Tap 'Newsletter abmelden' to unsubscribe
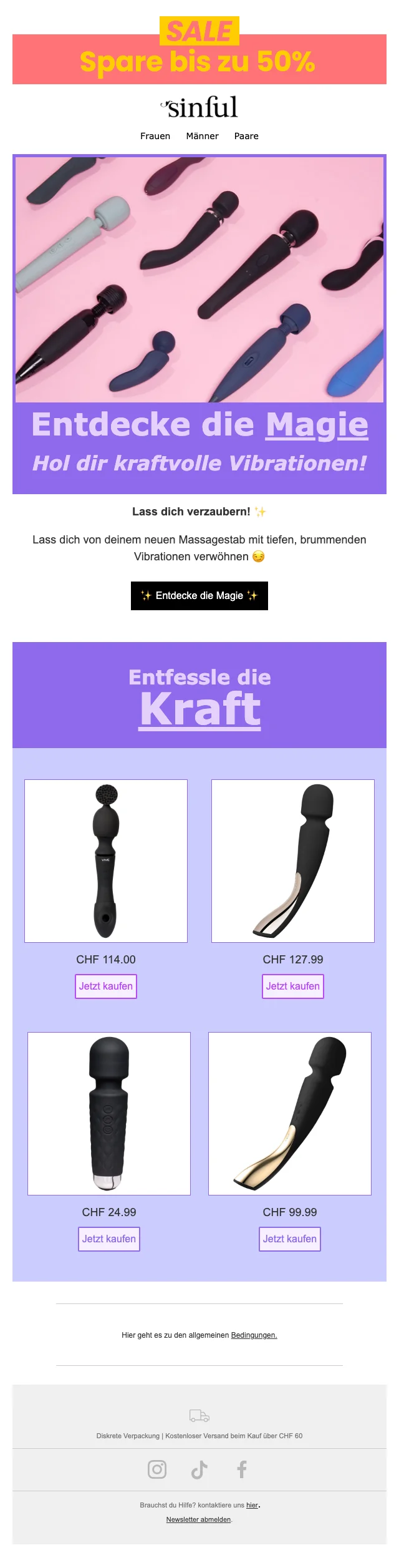 198,1519
